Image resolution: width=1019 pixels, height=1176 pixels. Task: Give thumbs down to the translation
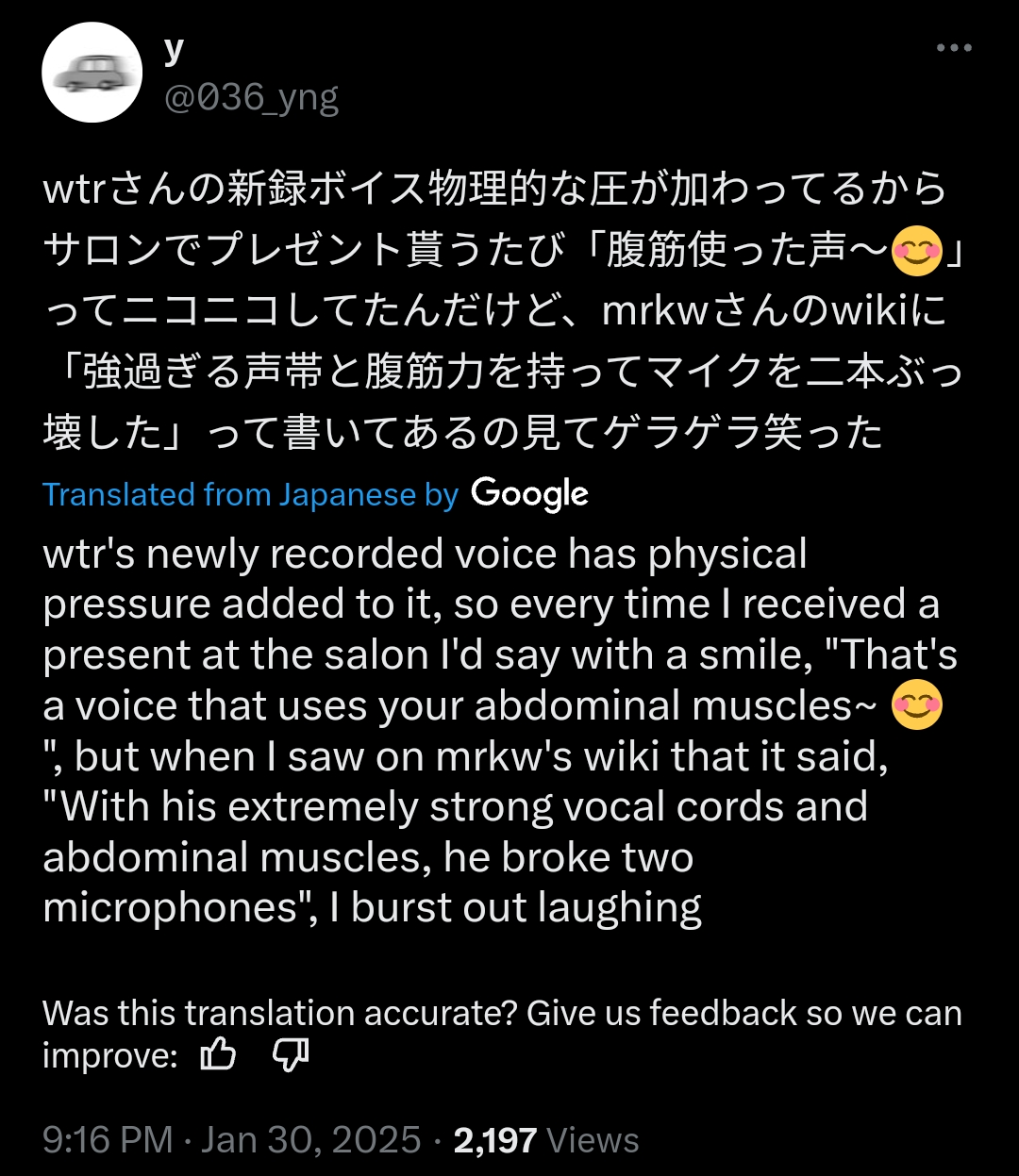[x=291, y=1055]
